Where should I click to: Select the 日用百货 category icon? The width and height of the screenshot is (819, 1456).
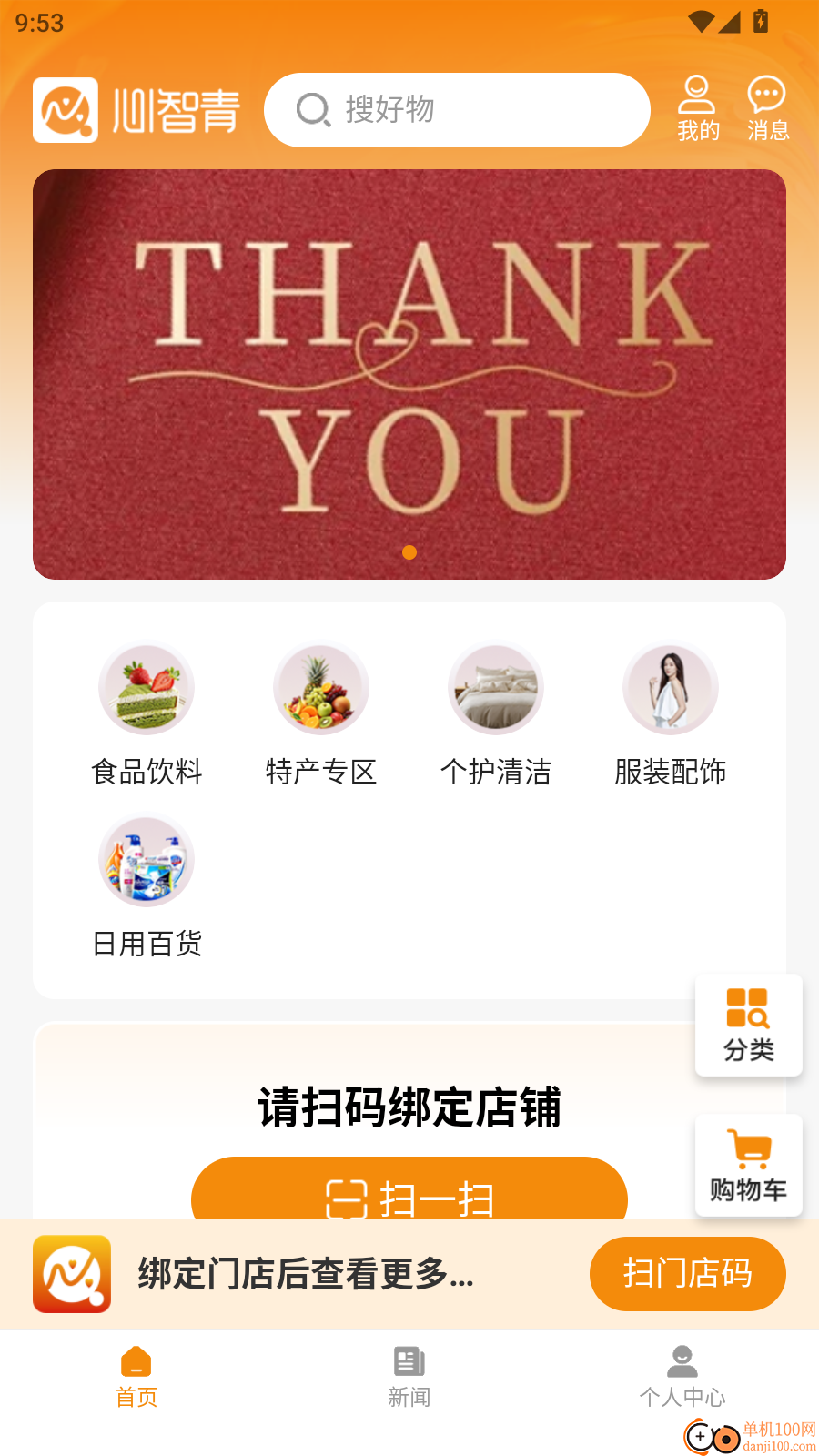click(147, 860)
